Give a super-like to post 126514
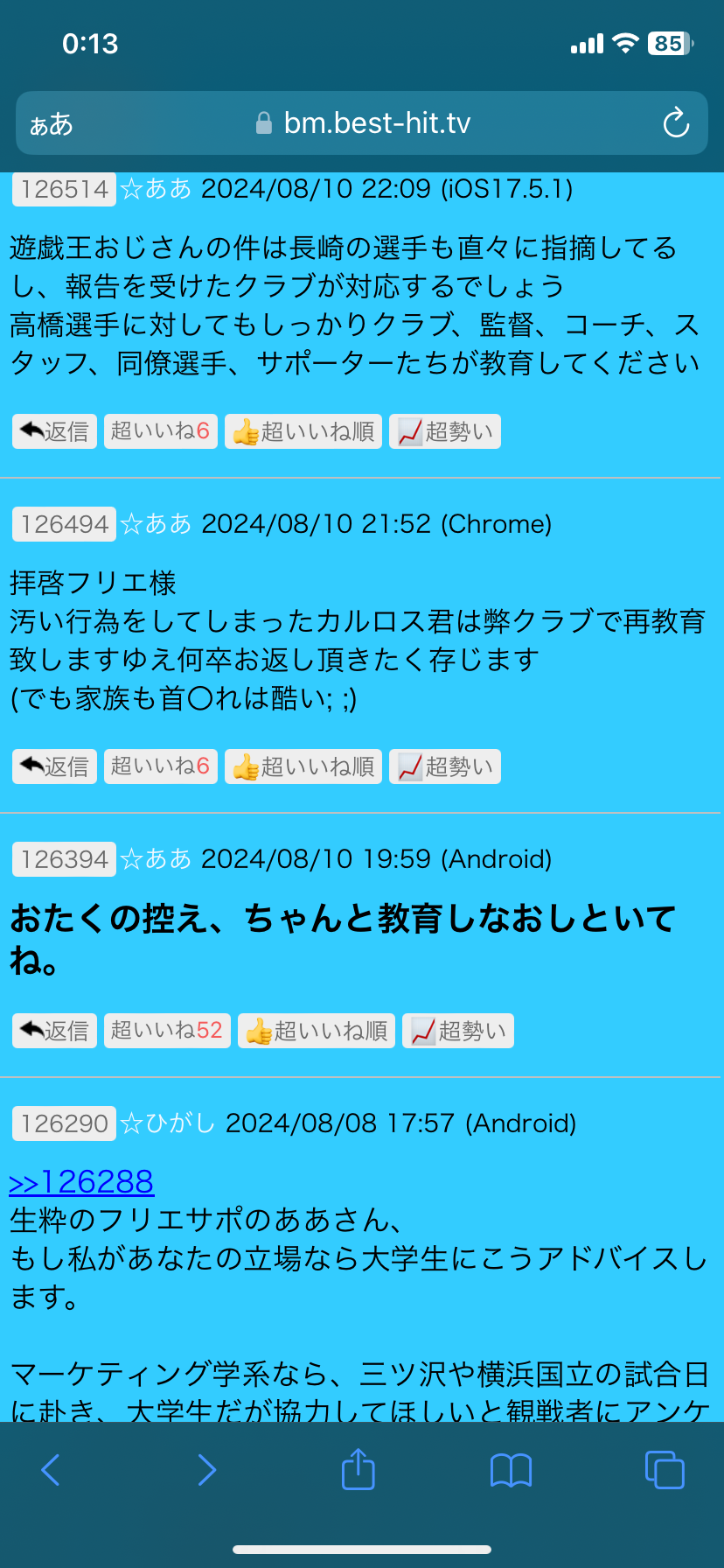Viewport: 724px width, 1568px height. coord(160,431)
